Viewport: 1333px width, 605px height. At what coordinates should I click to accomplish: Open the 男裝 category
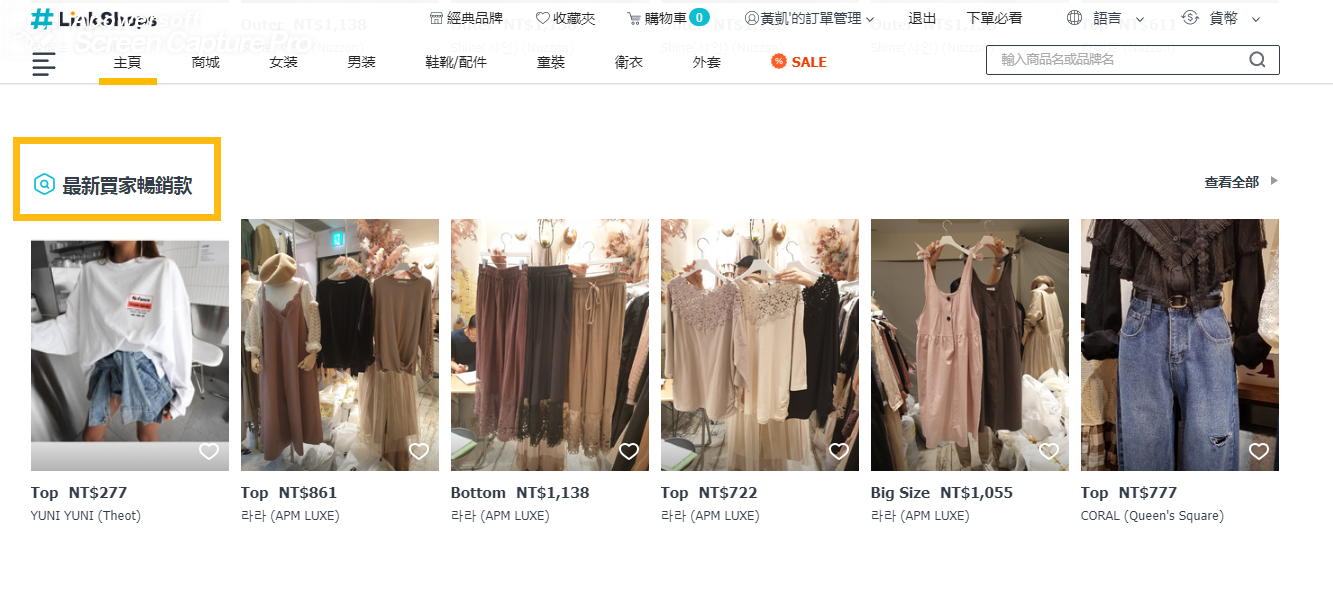pos(361,62)
